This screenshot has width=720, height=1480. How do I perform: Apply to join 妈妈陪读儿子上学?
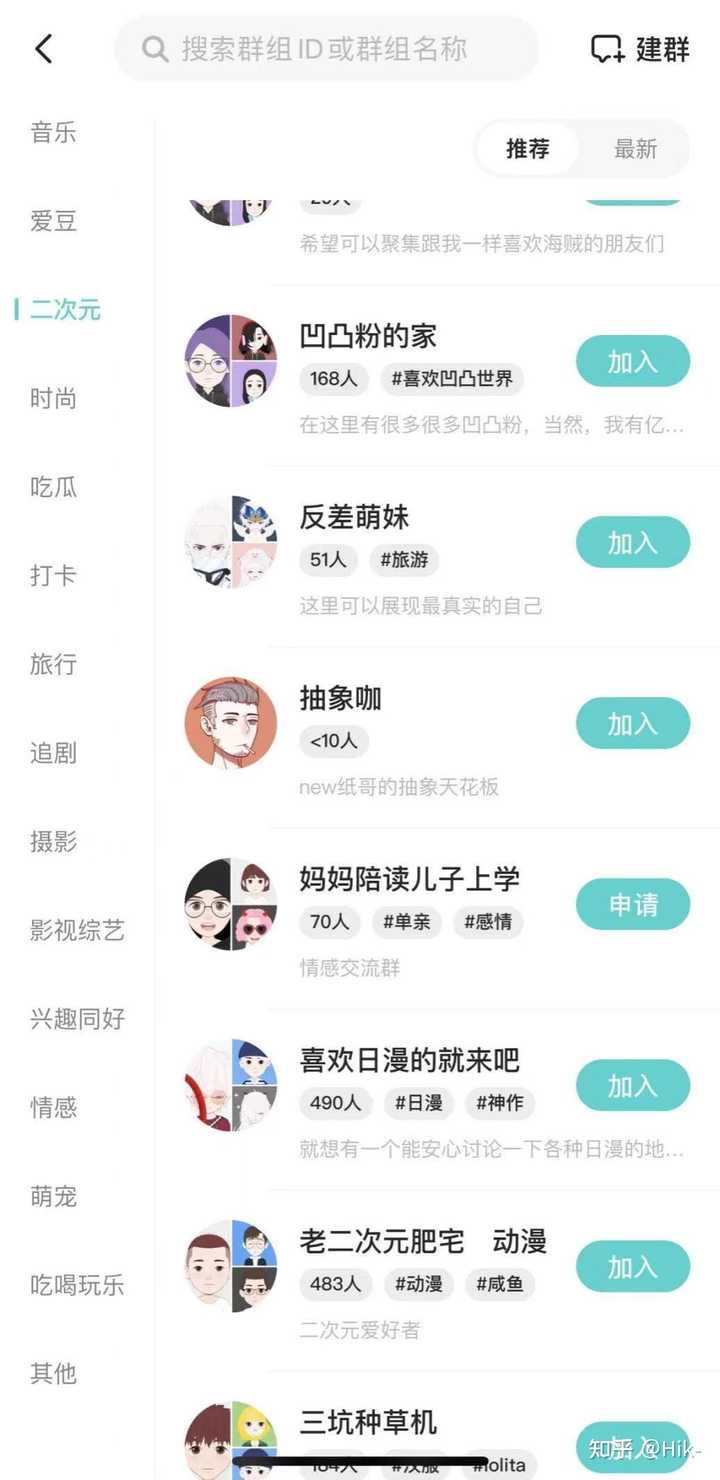point(632,905)
